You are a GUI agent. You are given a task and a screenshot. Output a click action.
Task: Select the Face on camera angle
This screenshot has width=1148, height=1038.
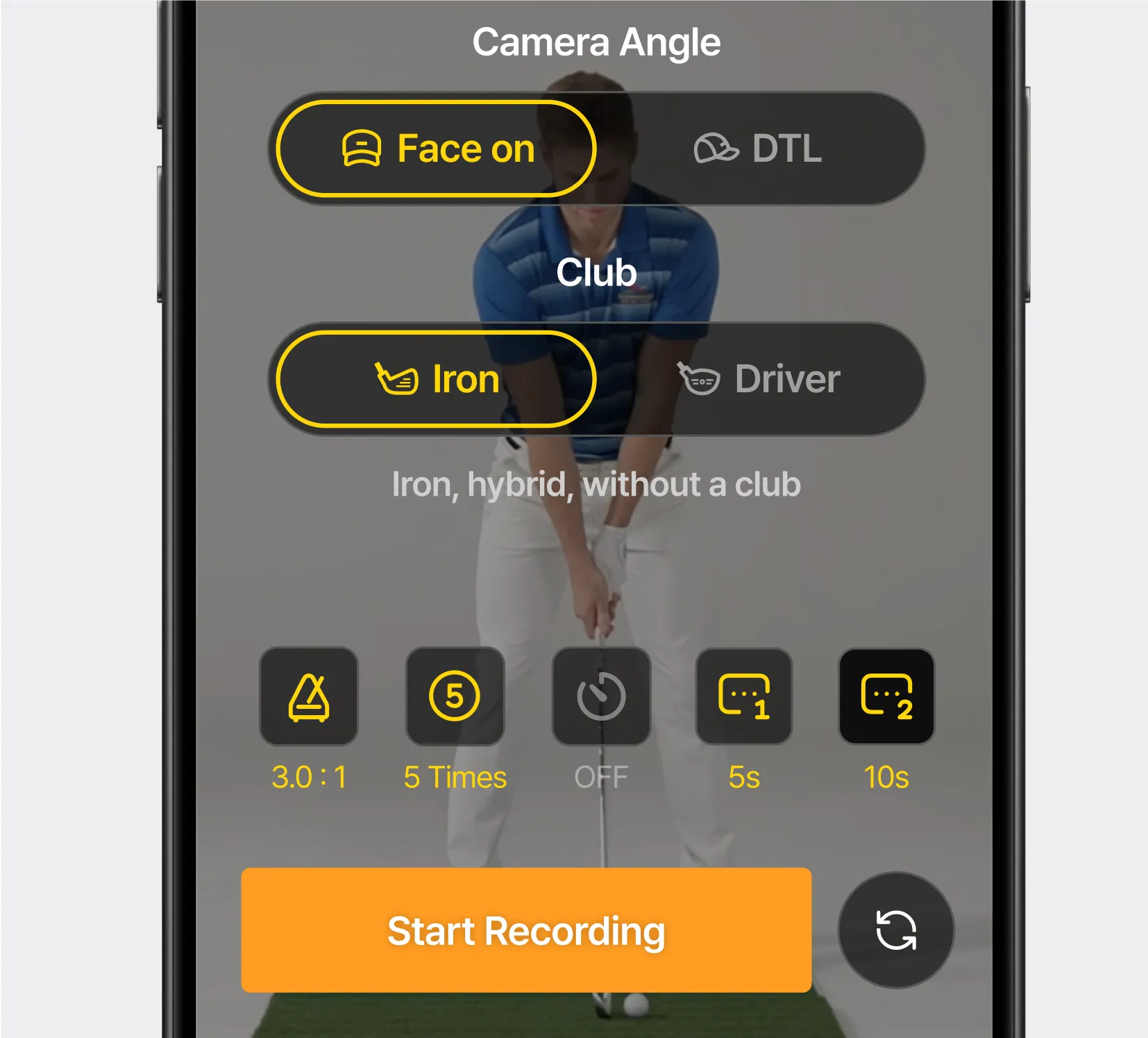pyautogui.click(x=436, y=149)
